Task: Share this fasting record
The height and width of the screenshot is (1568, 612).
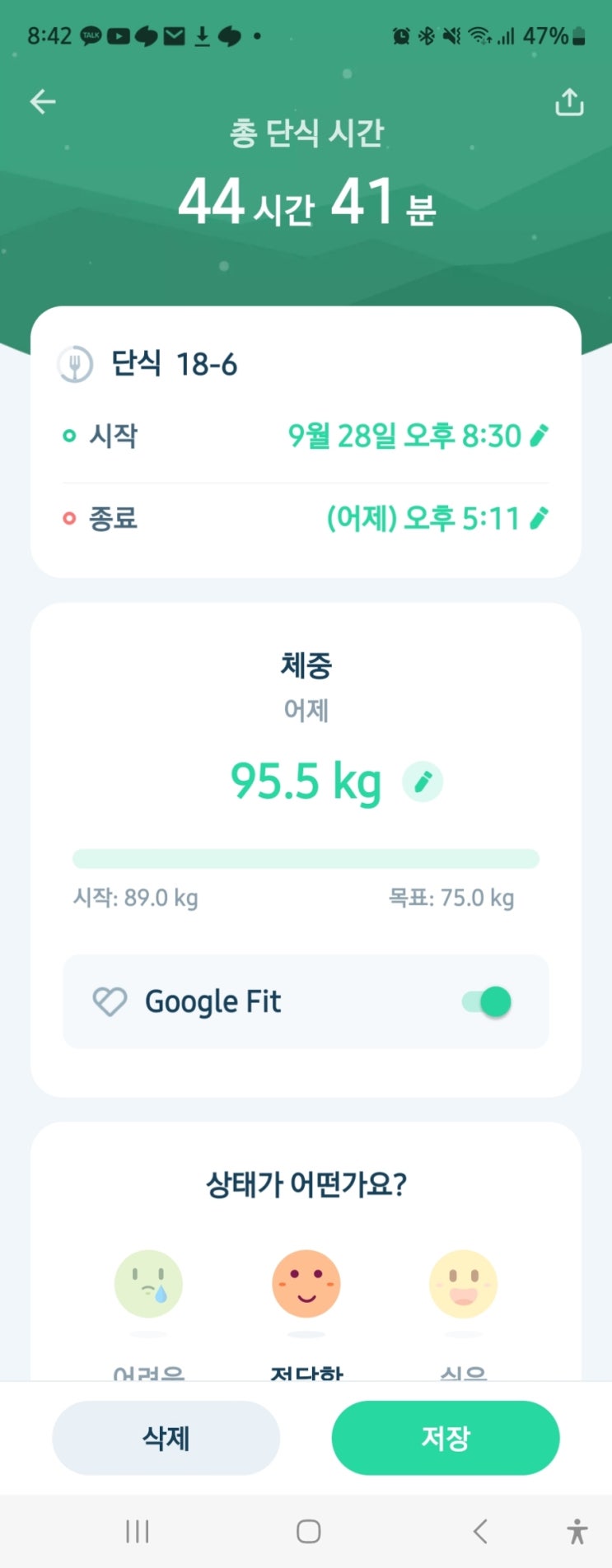Action: [x=569, y=102]
